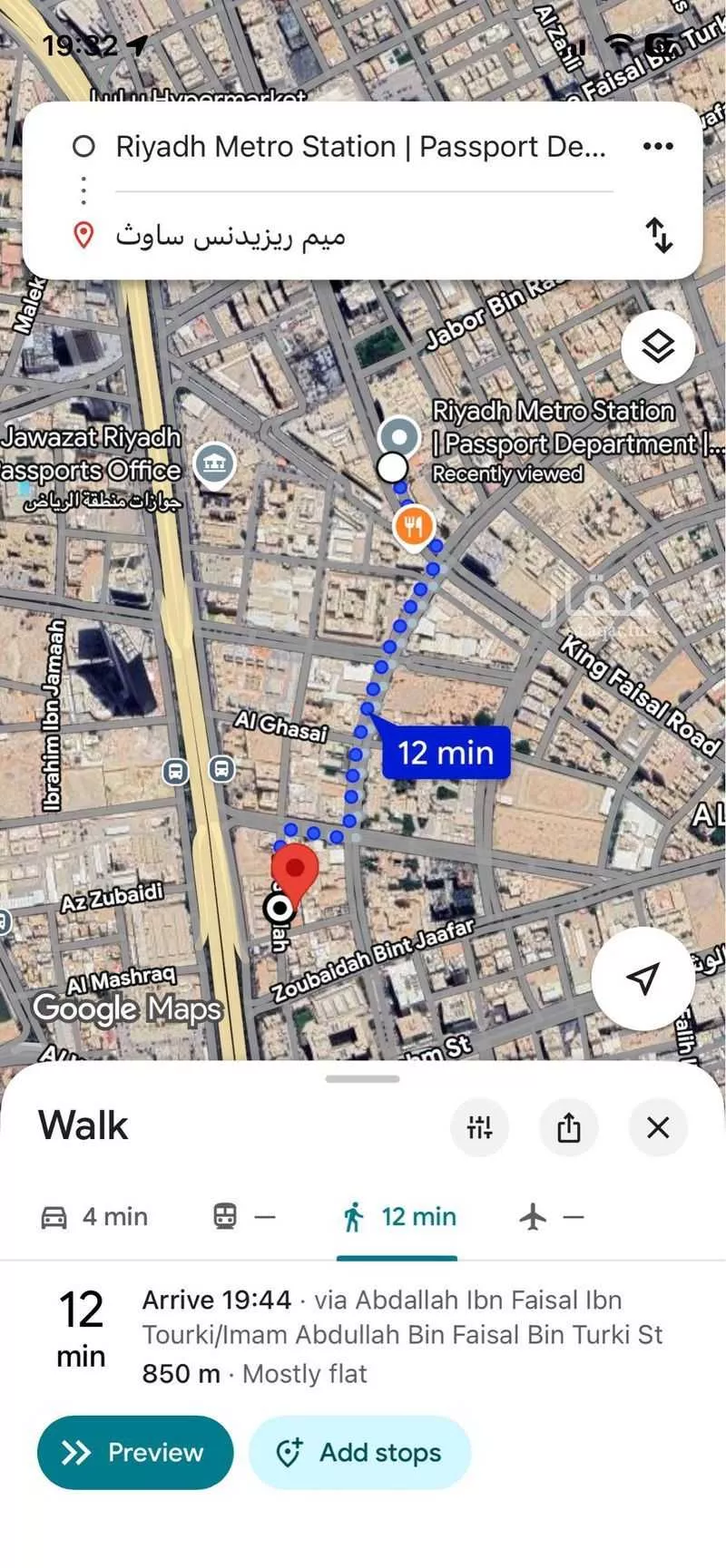
Task: Select the walking 12 min tab
Action: point(397,1217)
